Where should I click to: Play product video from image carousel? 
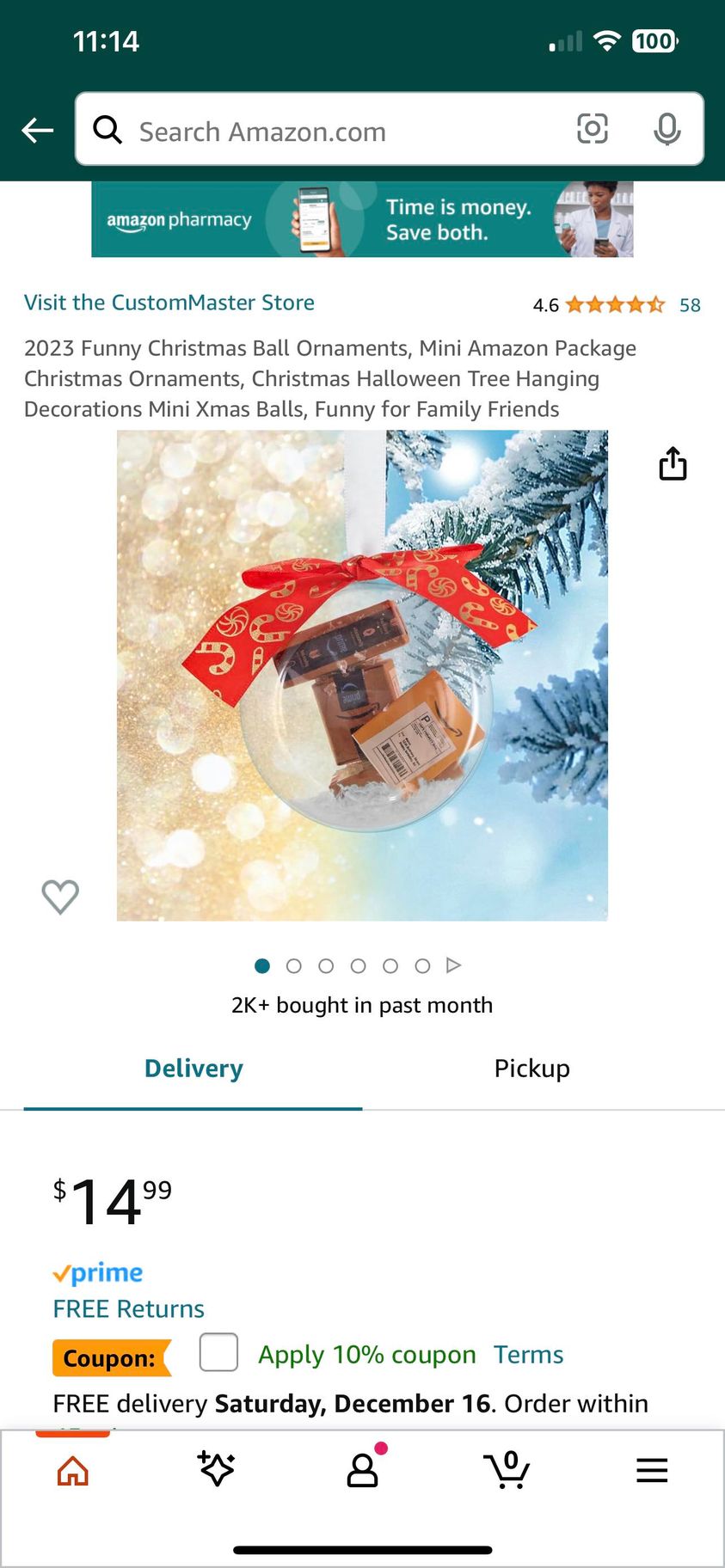click(453, 965)
